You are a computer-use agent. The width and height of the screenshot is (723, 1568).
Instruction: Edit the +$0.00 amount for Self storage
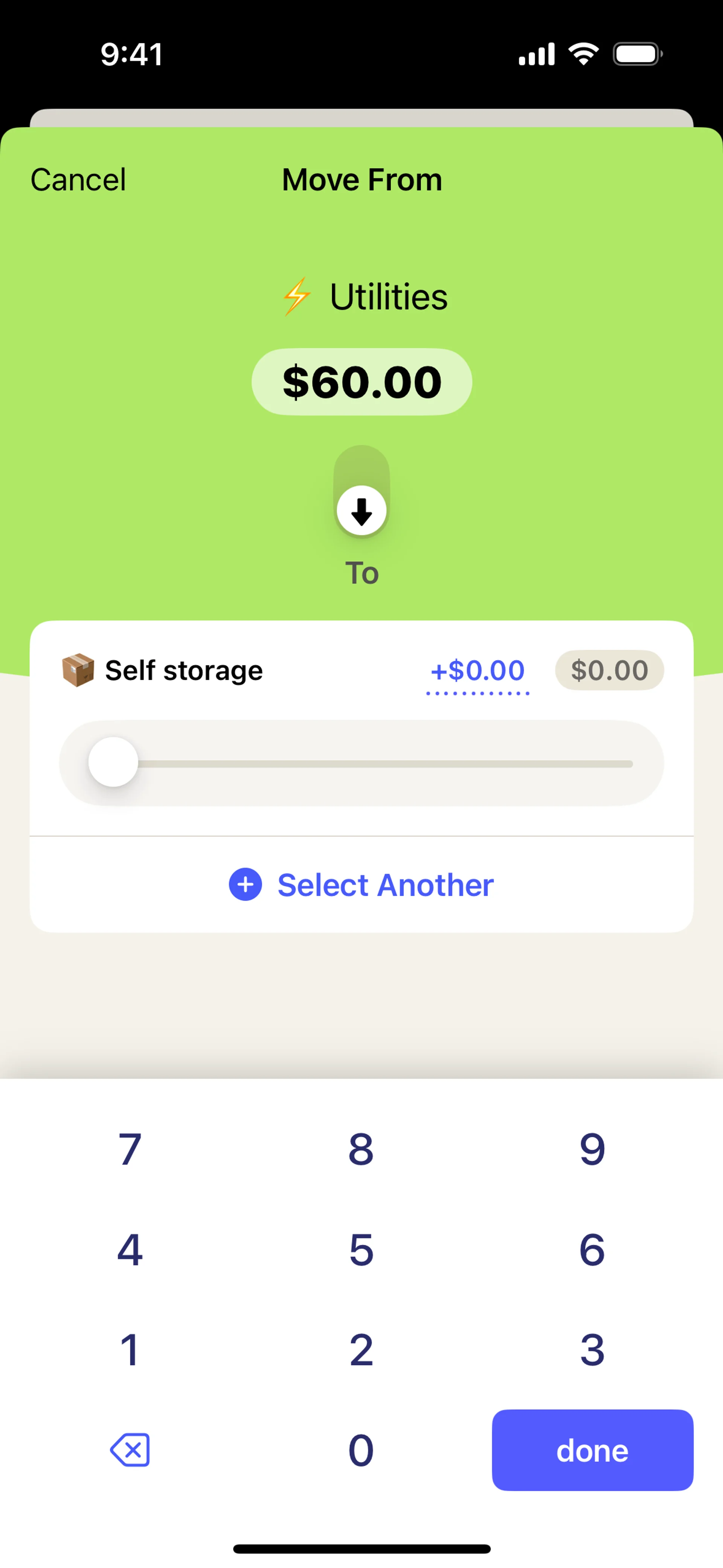[478, 671]
